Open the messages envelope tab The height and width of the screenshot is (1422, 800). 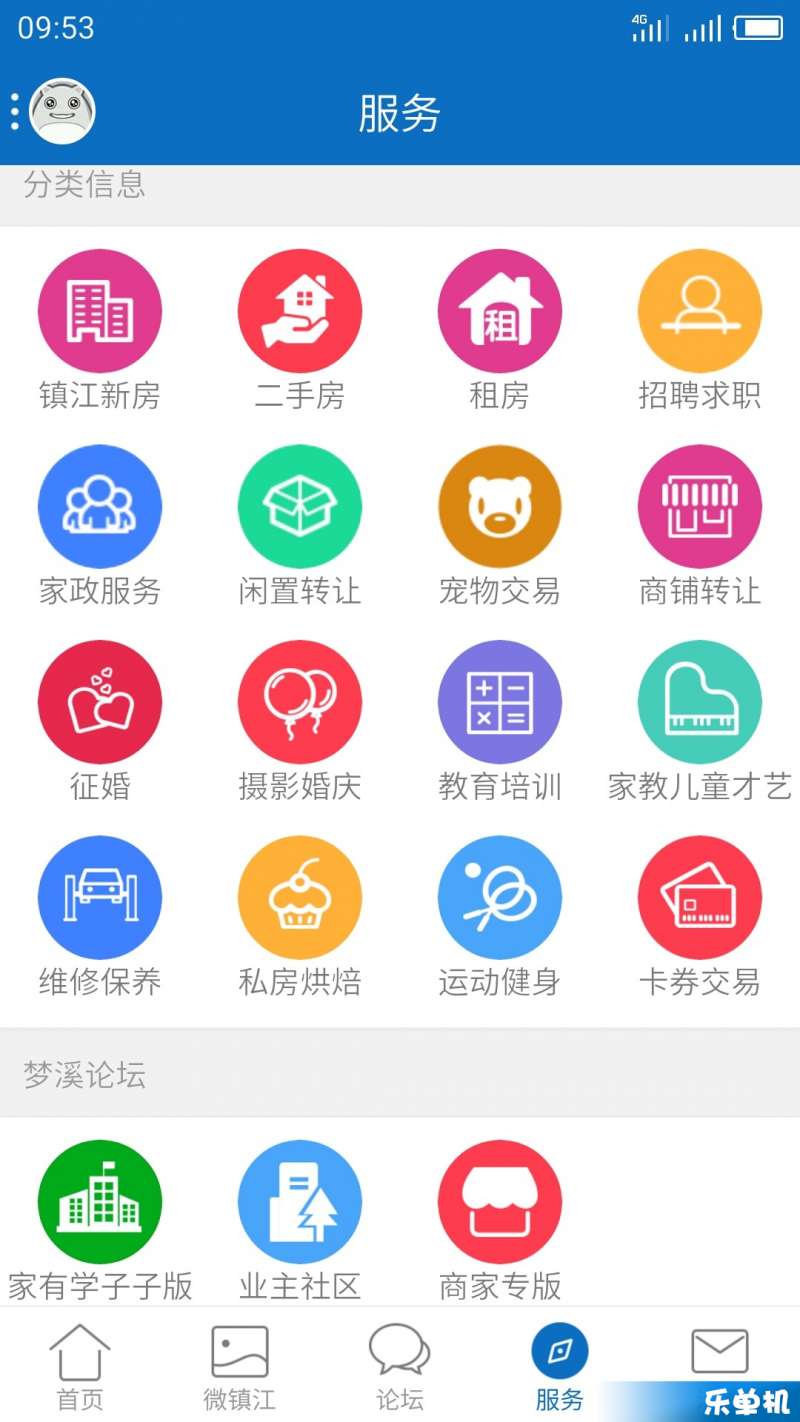coord(720,1351)
